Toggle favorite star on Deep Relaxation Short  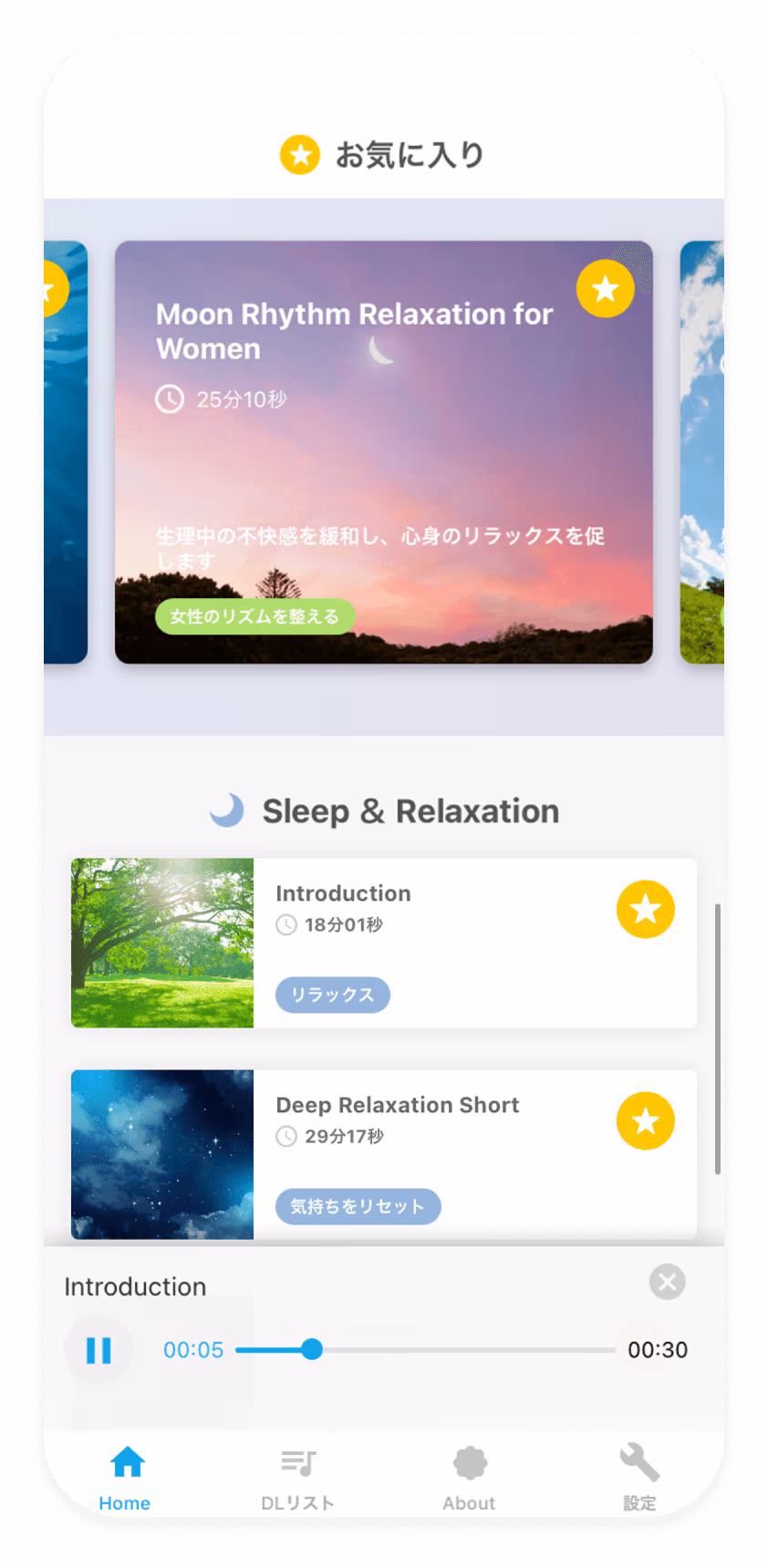(x=646, y=1120)
